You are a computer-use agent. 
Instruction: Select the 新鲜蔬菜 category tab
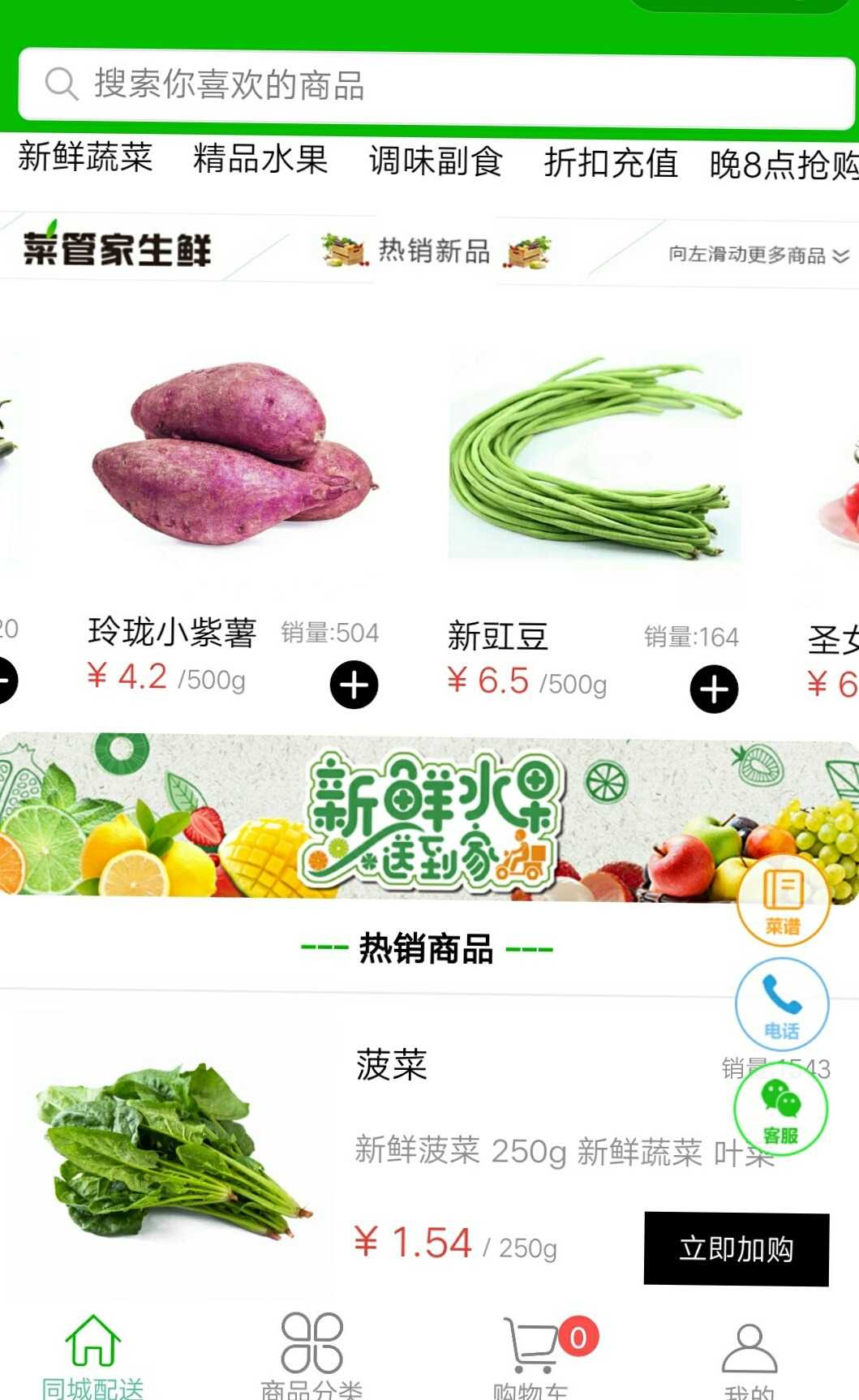pyautogui.click(x=85, y=157)
